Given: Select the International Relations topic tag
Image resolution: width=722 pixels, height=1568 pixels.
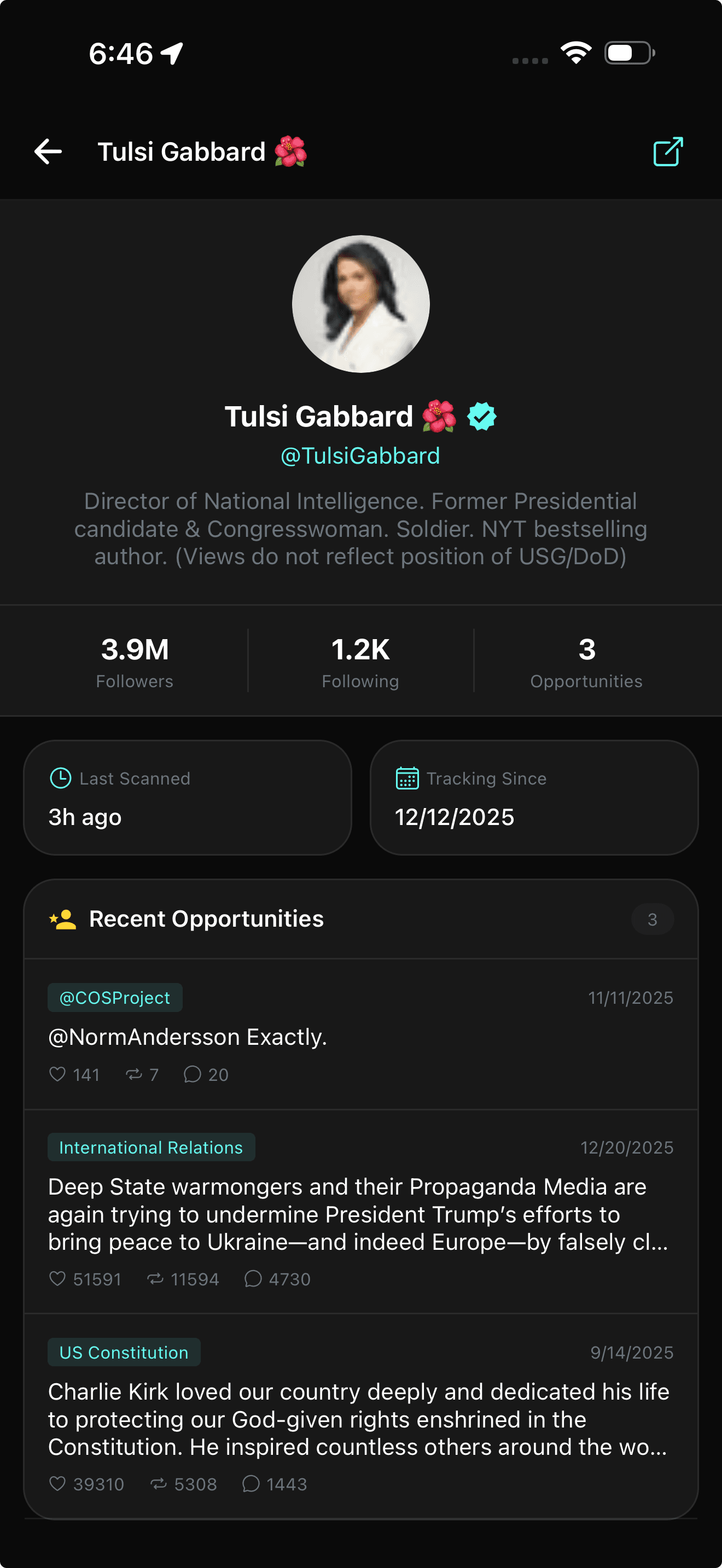Looking at the screenshot, I should click(151, 1147).
